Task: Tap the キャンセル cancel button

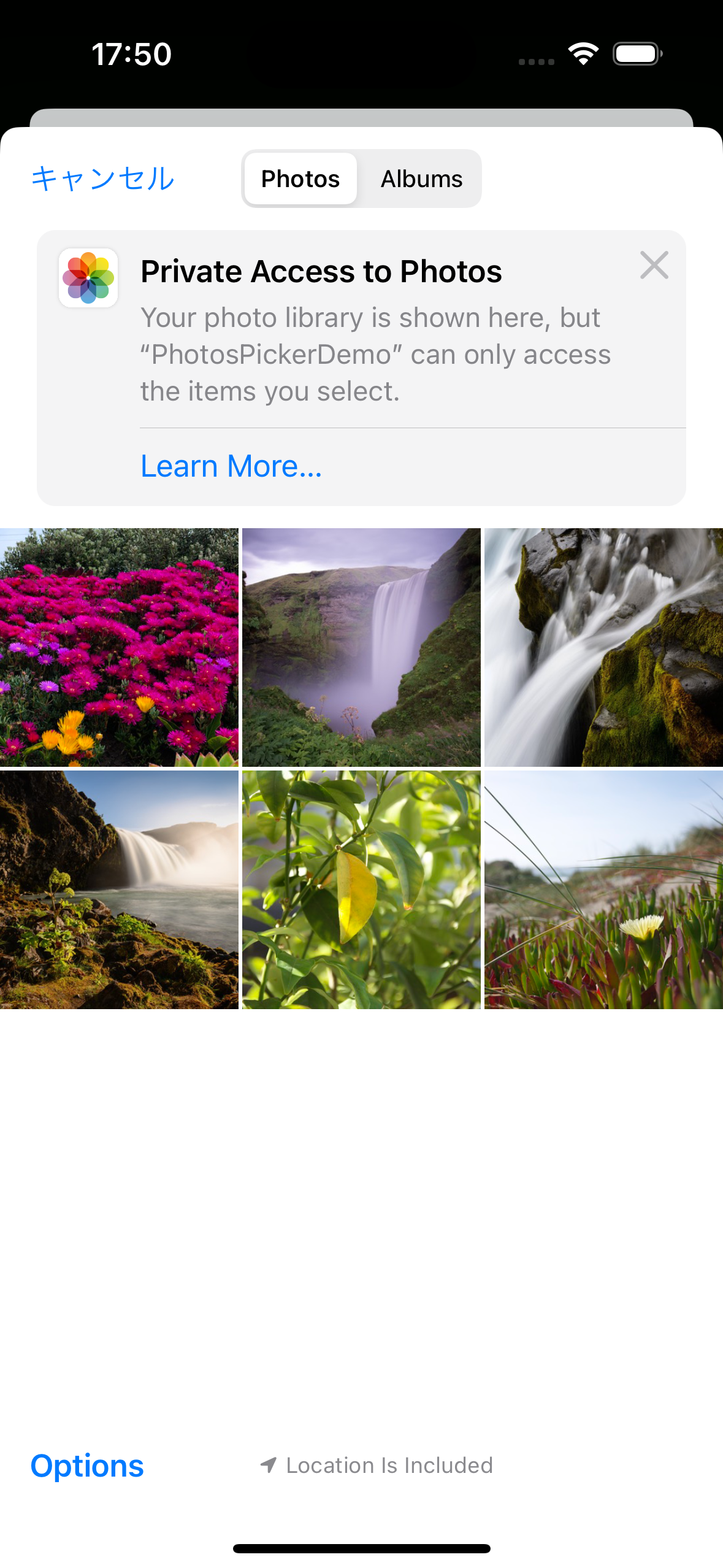Action: 103,179
